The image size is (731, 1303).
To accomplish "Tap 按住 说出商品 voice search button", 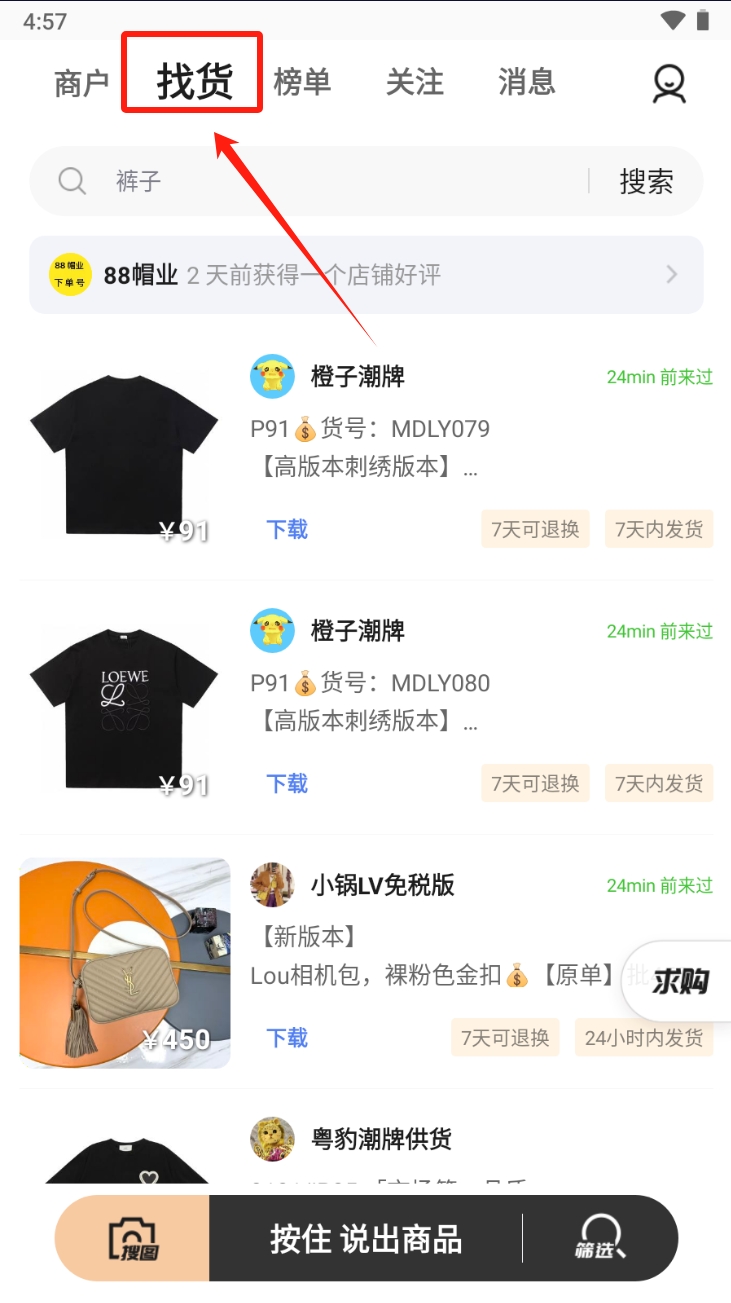I will [366, 1239].
